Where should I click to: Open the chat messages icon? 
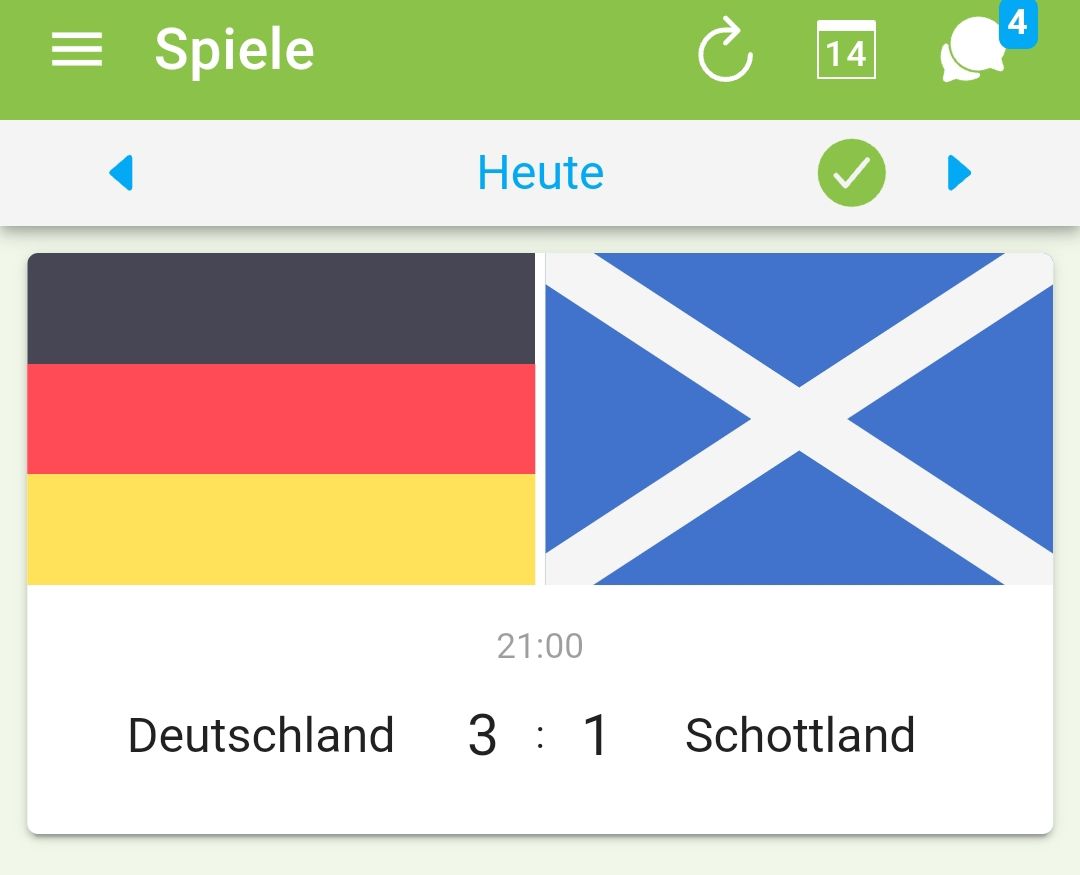tap(973, 52)
